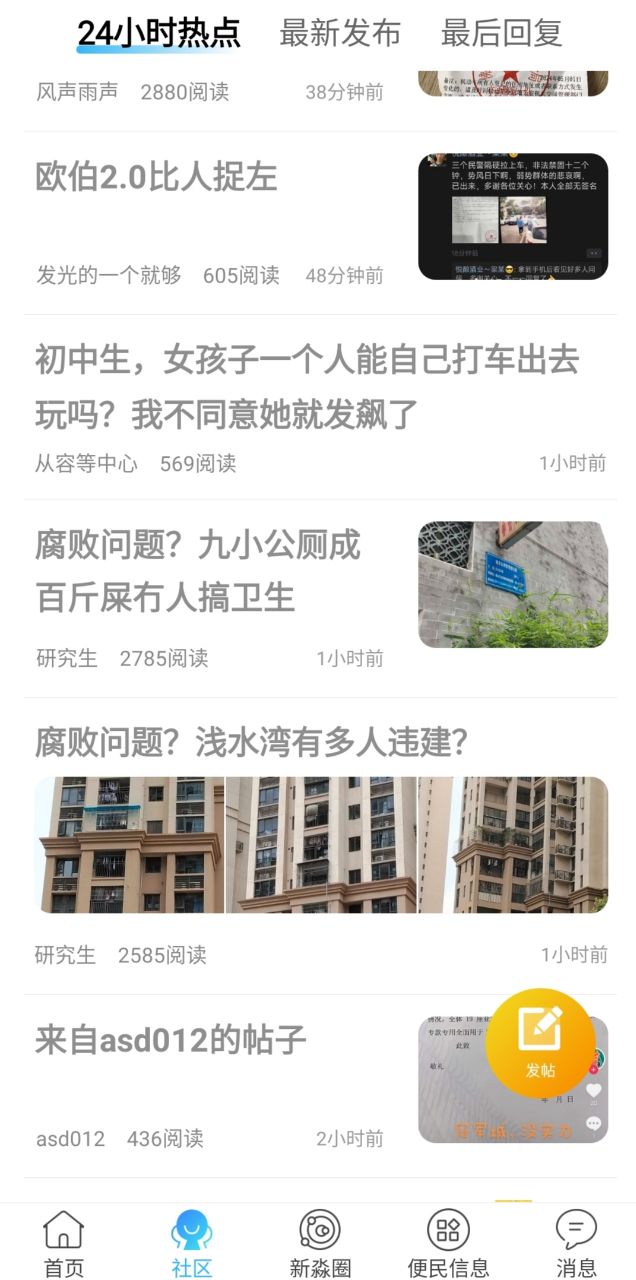Open the 新淼圈 tab
The height and width of the screenshot is (1280, 636).
coord(320,1243)
